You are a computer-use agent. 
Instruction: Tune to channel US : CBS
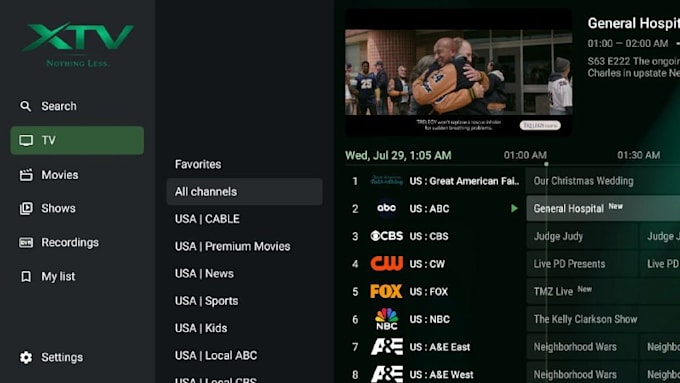(435, 236)
